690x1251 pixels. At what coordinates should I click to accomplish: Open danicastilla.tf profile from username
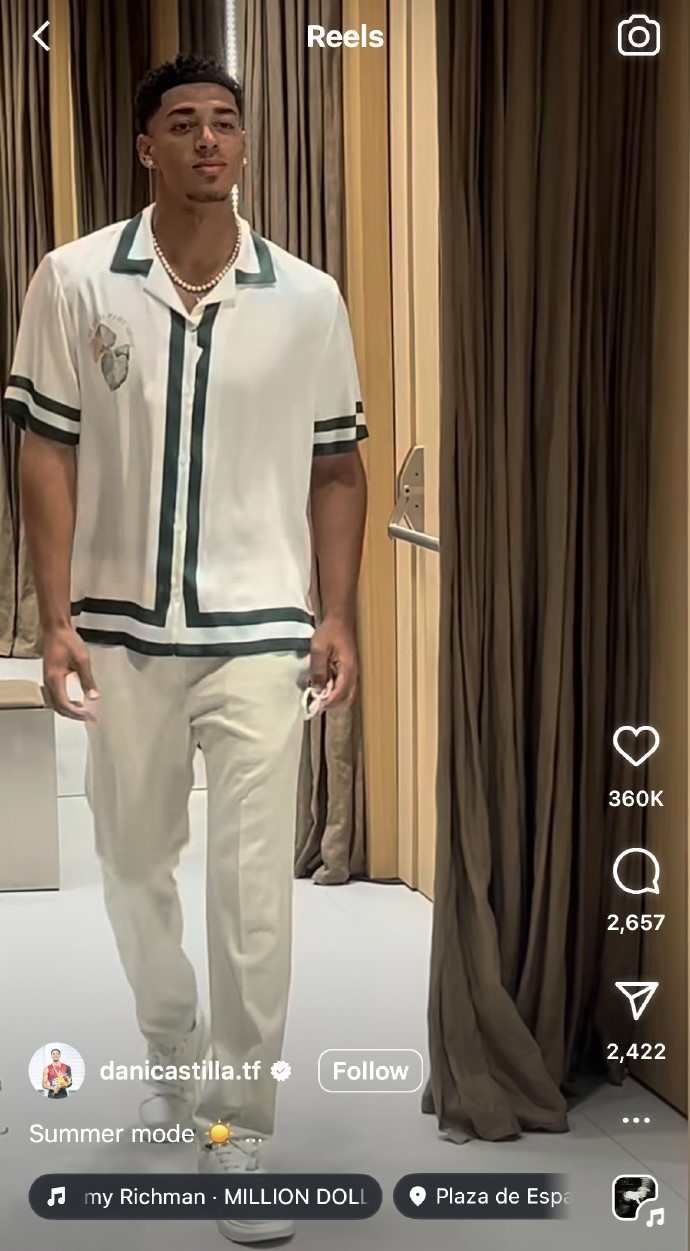pyautogui.click(x=180, y=1071)
